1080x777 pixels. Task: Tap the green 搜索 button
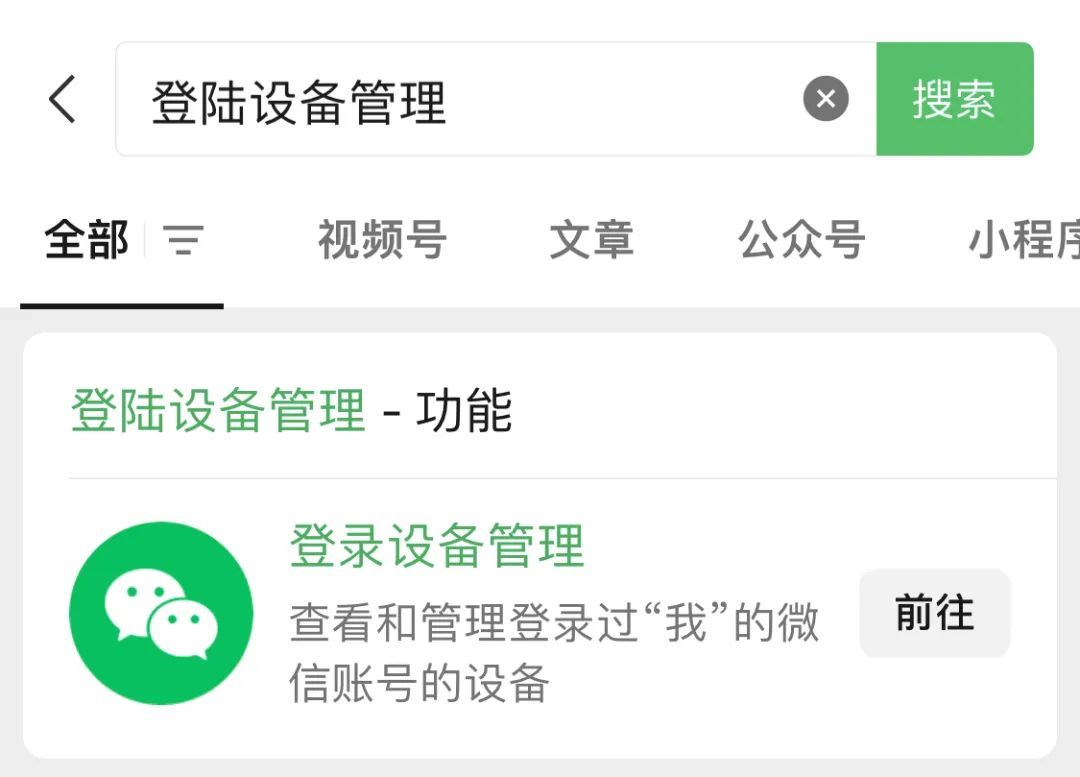point(954,99)
